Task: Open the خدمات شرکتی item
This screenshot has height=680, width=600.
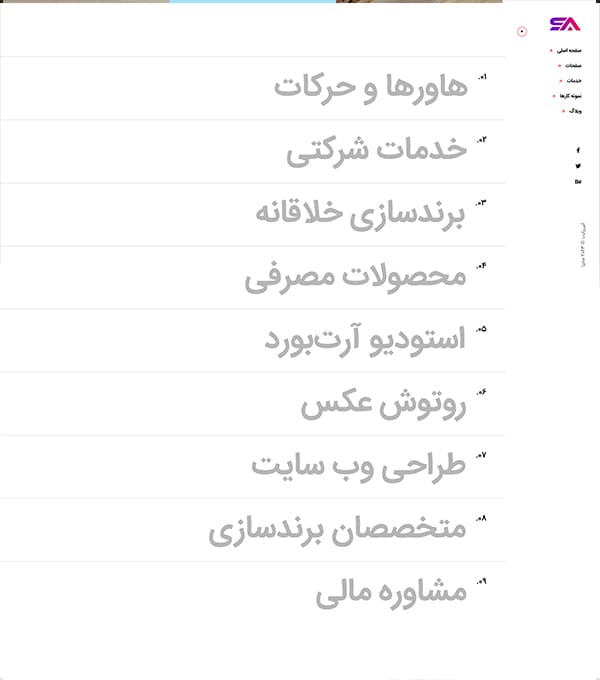Action: [377, 150]
